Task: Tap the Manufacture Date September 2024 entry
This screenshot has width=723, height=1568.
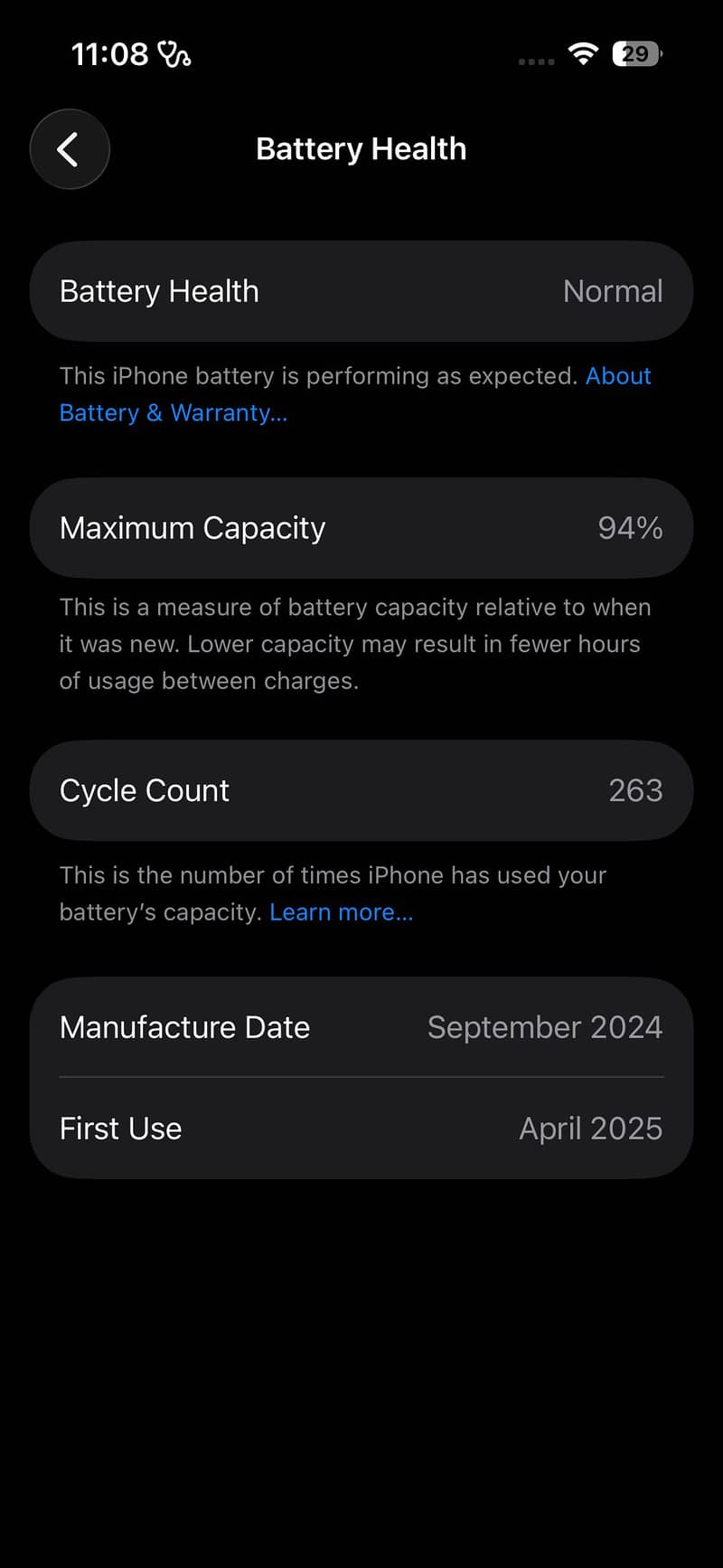Action: [361, 1027]
